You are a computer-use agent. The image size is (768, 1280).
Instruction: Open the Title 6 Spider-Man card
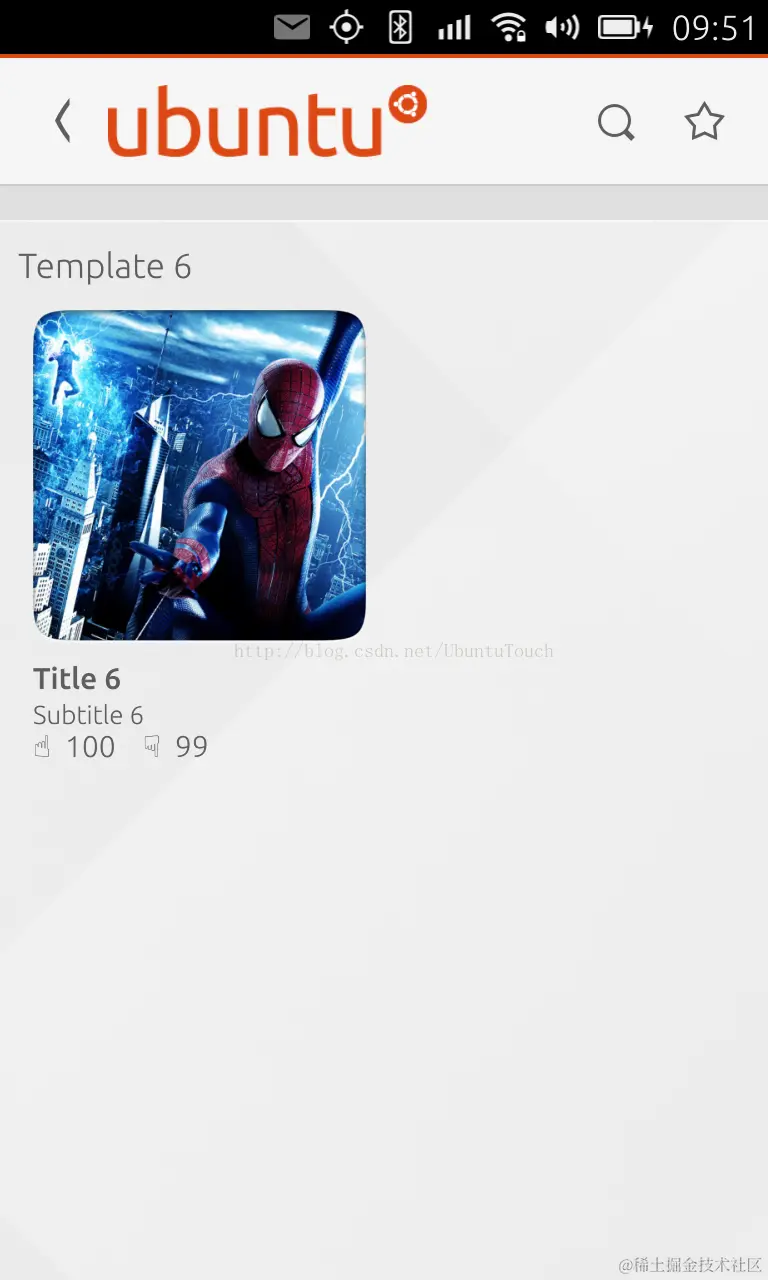coord(200,476)
